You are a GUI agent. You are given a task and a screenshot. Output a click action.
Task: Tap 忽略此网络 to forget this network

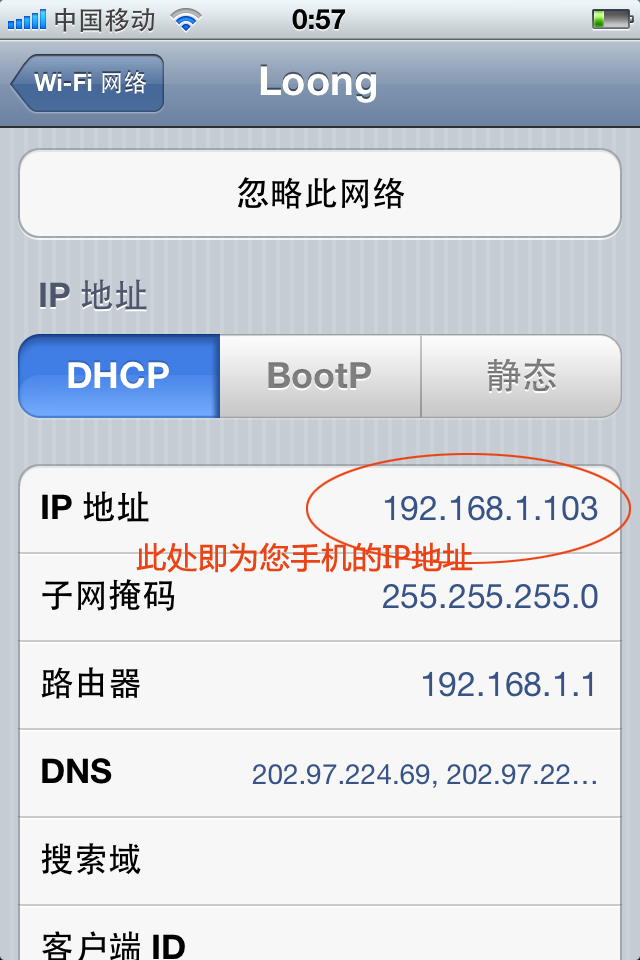[x=320, y=193]
